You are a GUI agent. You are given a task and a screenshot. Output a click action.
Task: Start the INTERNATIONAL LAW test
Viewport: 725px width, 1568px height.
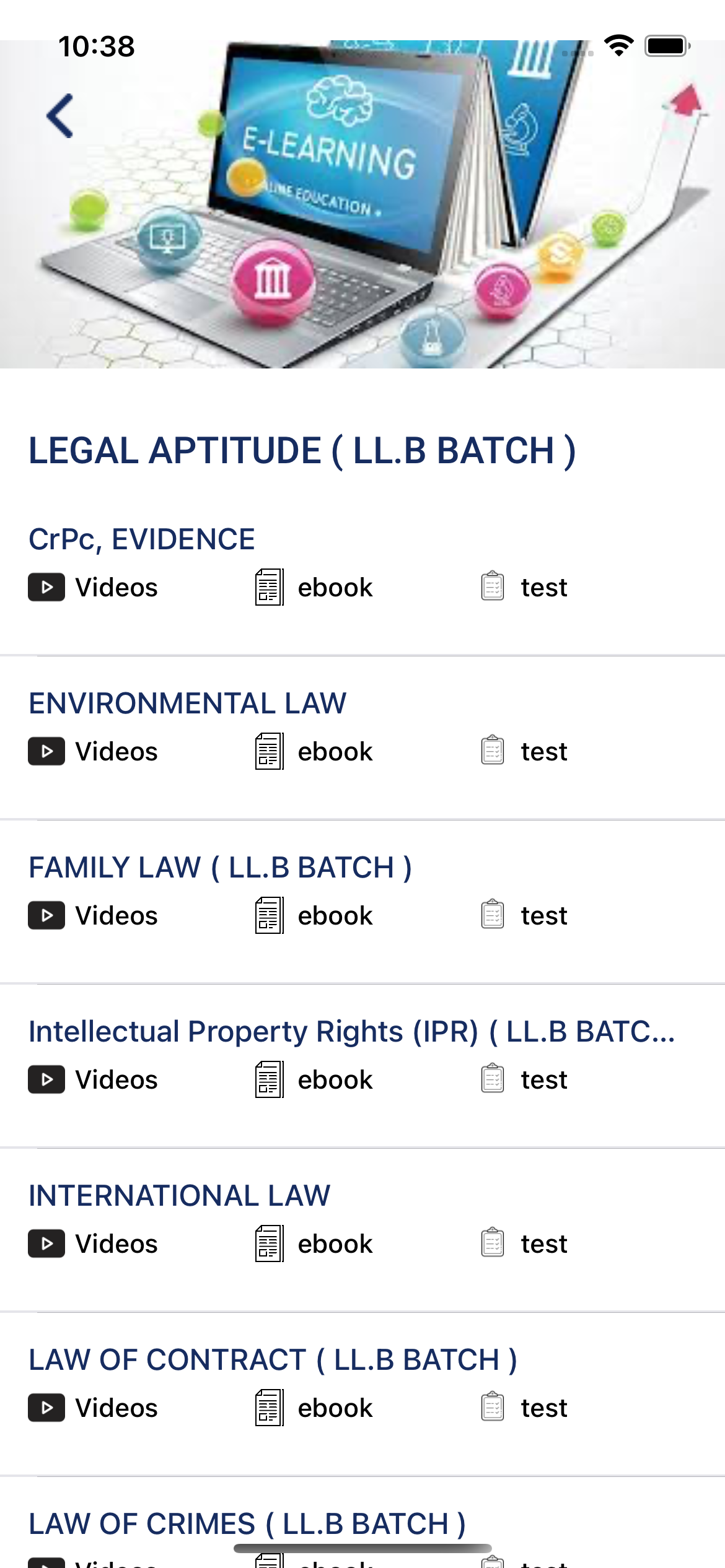pyautogui.click(x=524, y=1244)
